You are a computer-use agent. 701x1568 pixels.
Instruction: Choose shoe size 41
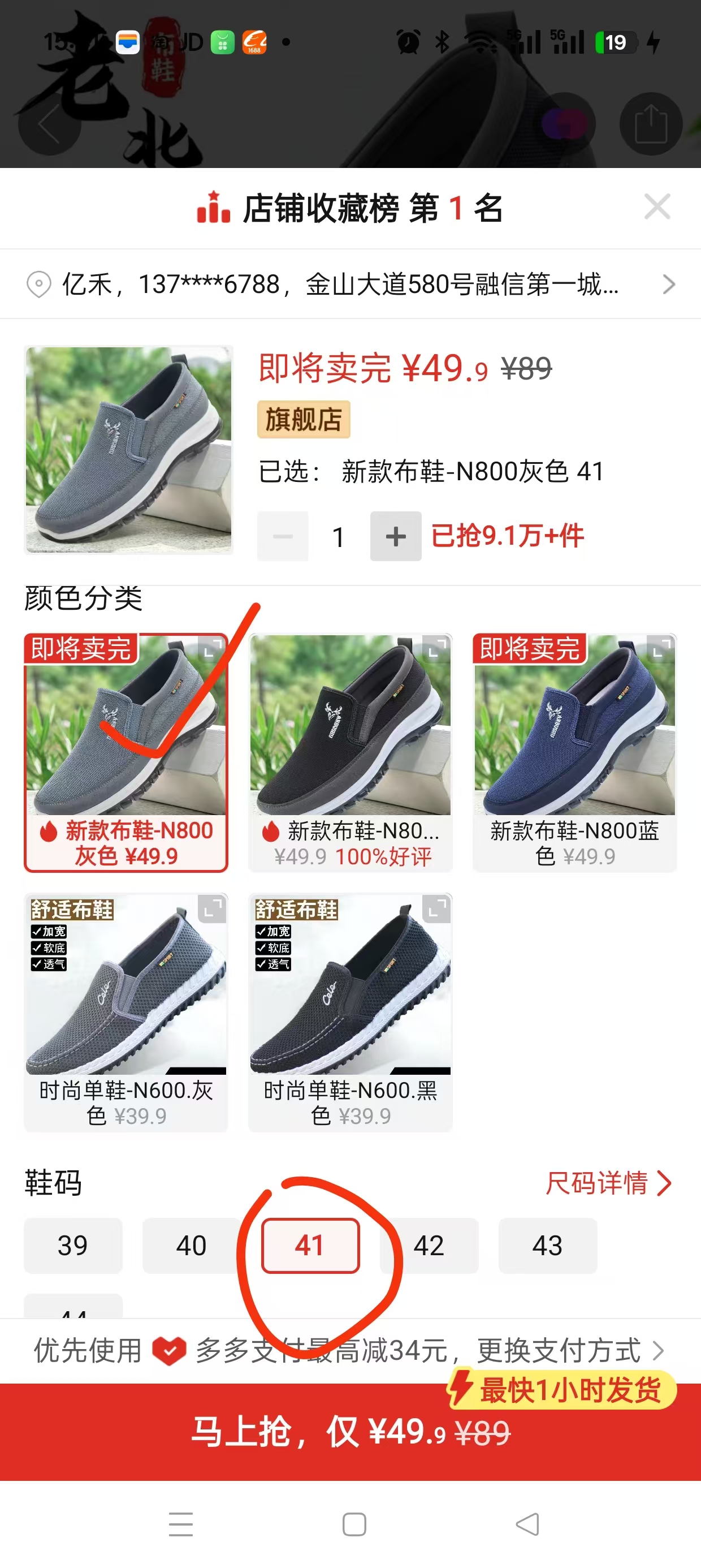(310, 1246)
